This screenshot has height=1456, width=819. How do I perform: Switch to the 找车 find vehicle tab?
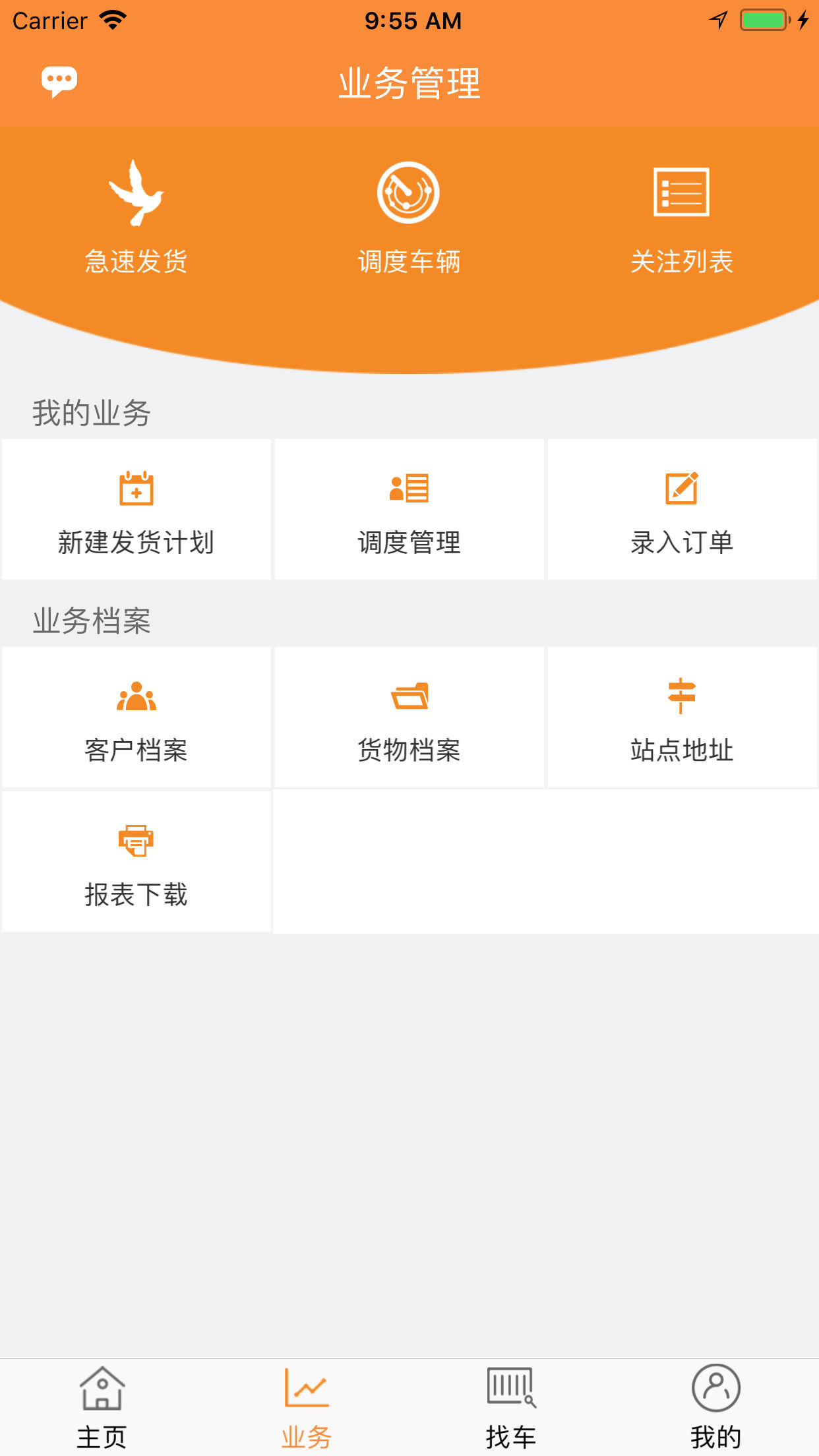pos(511,1407)
